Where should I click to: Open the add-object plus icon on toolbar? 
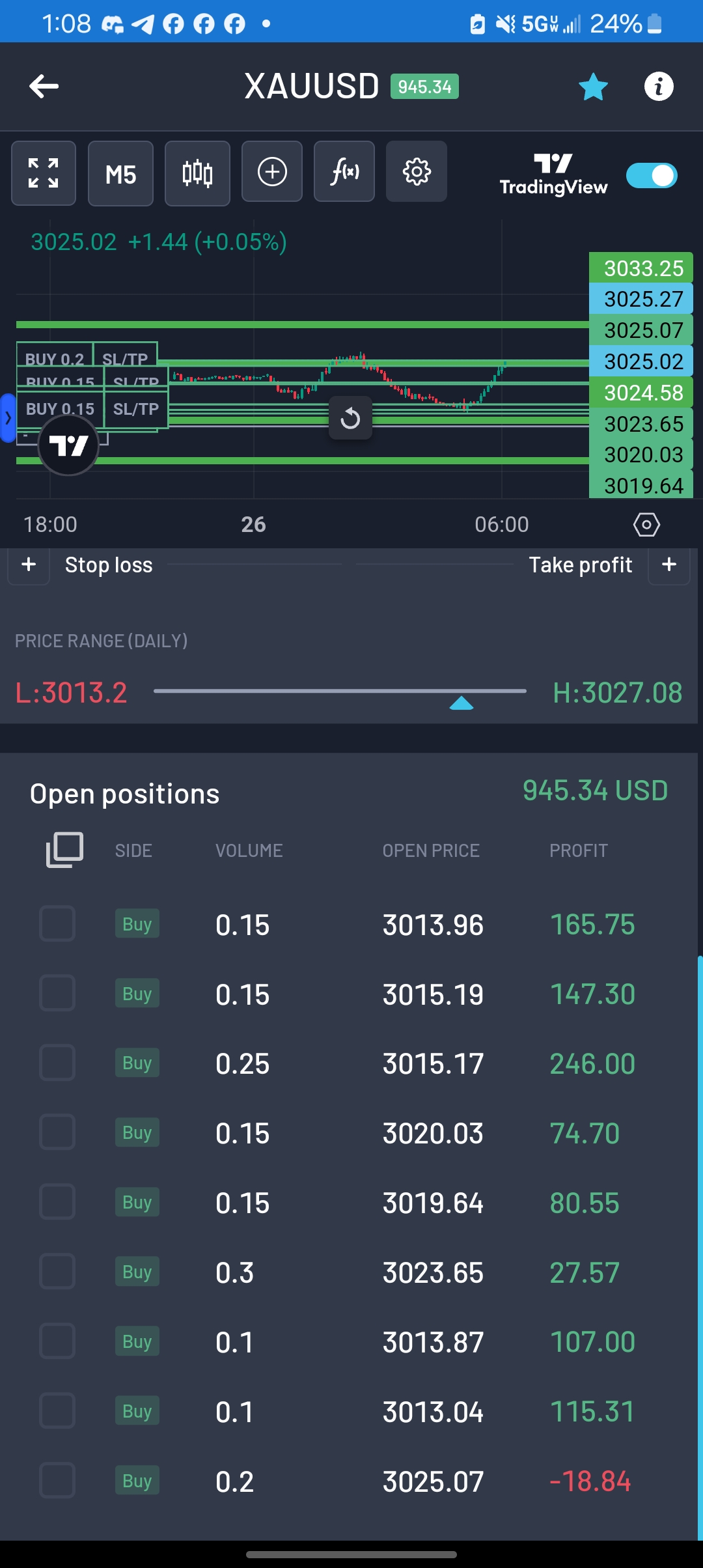(272, 172)
